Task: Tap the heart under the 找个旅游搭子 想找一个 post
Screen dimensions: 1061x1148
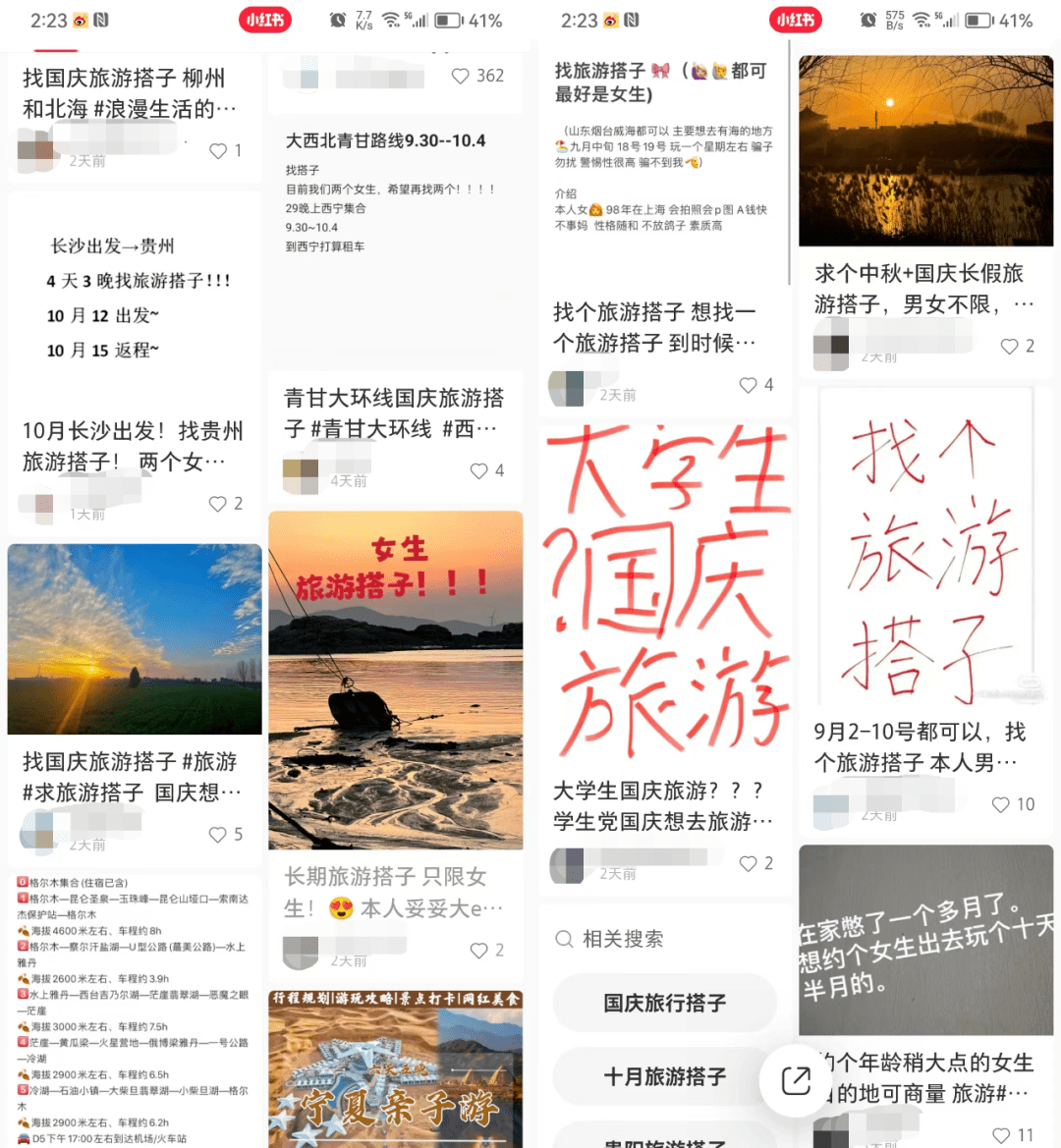Action: (x=747, y=385)
